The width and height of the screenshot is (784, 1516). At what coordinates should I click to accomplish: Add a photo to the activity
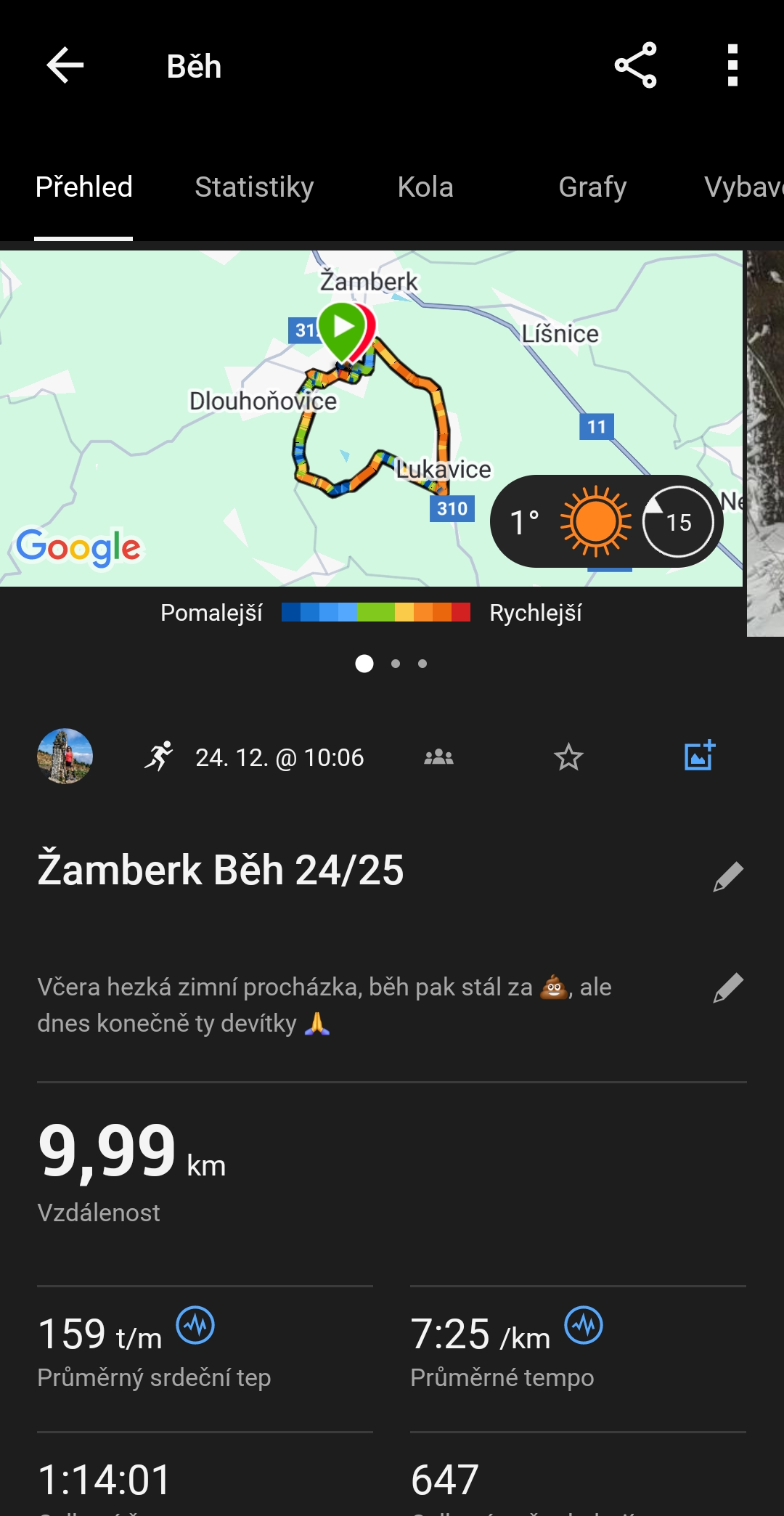(700, 756)
